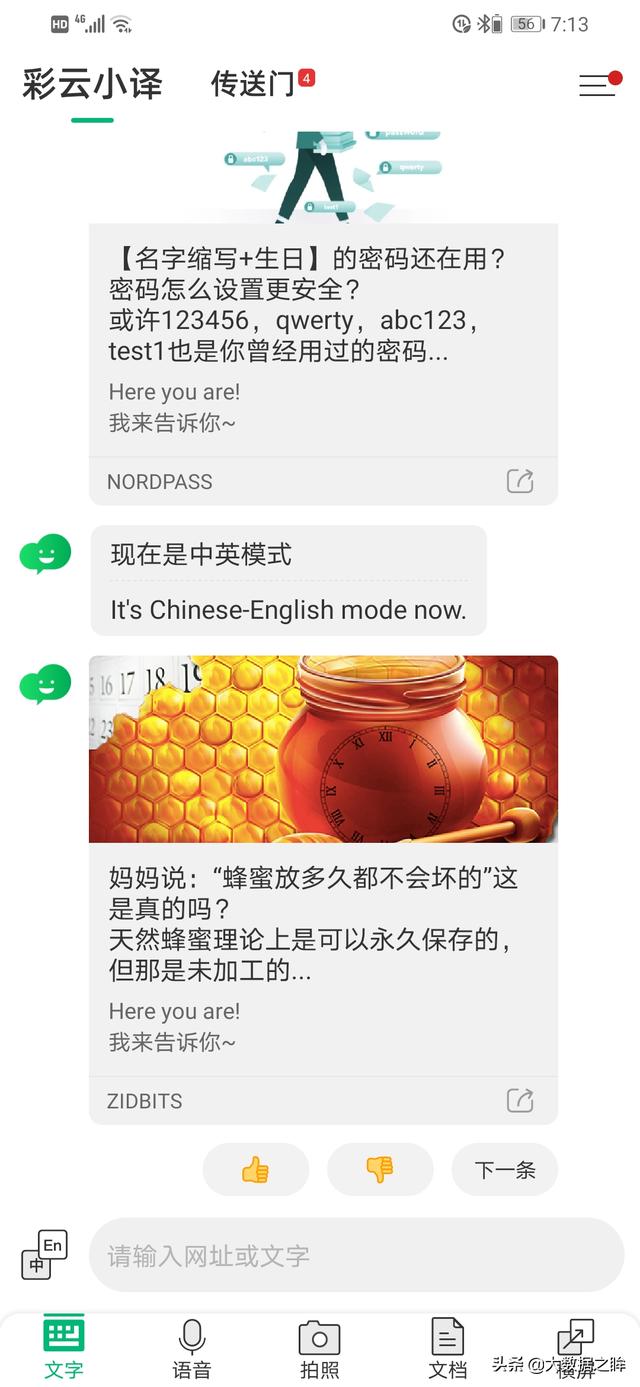The width and height of the screenshot is (640, 1387).
Task: Switch to 语音 voice translation
Action: point(191,1348)
